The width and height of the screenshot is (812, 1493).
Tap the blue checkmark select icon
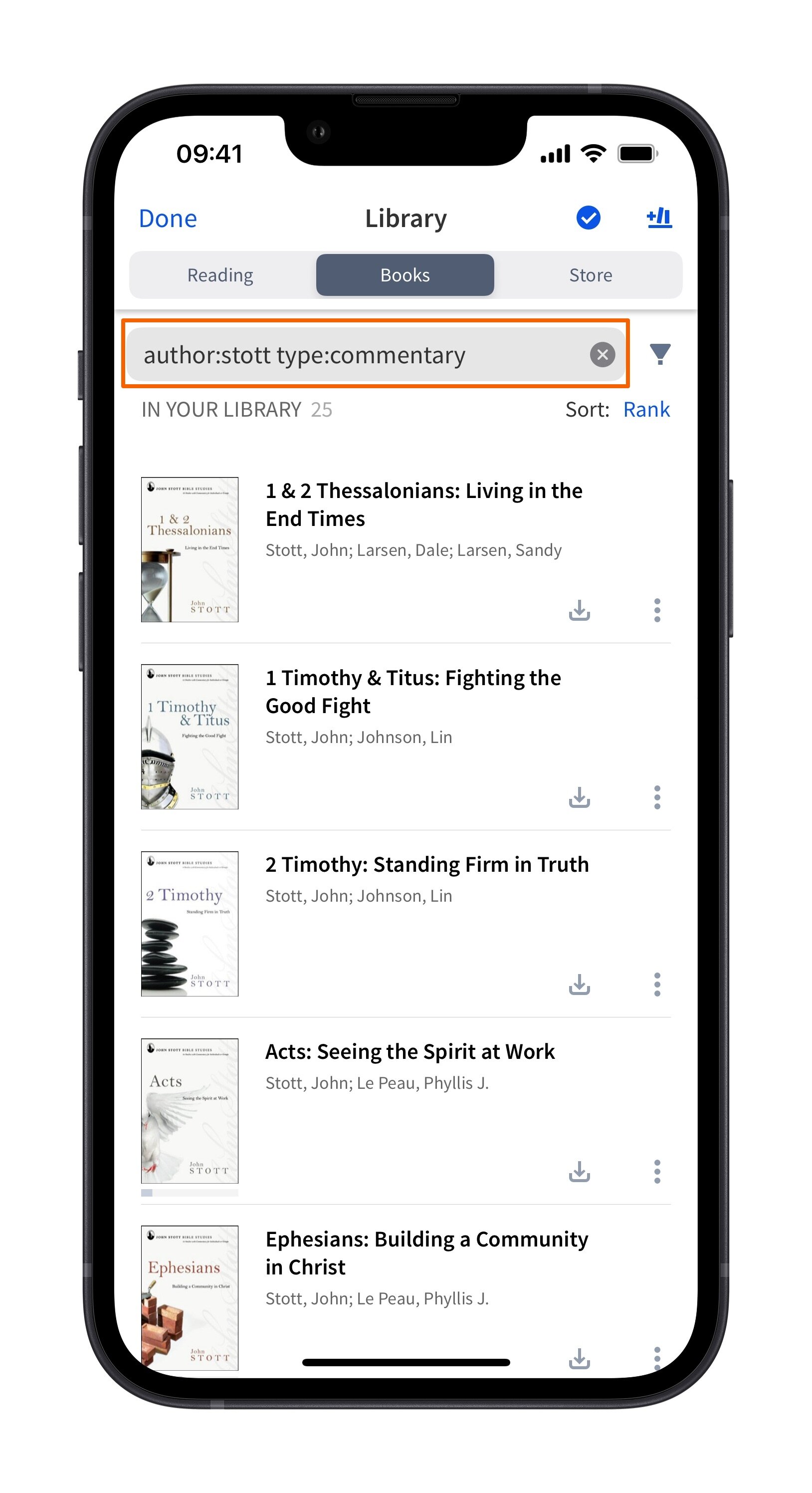click(x=588, y=218)
